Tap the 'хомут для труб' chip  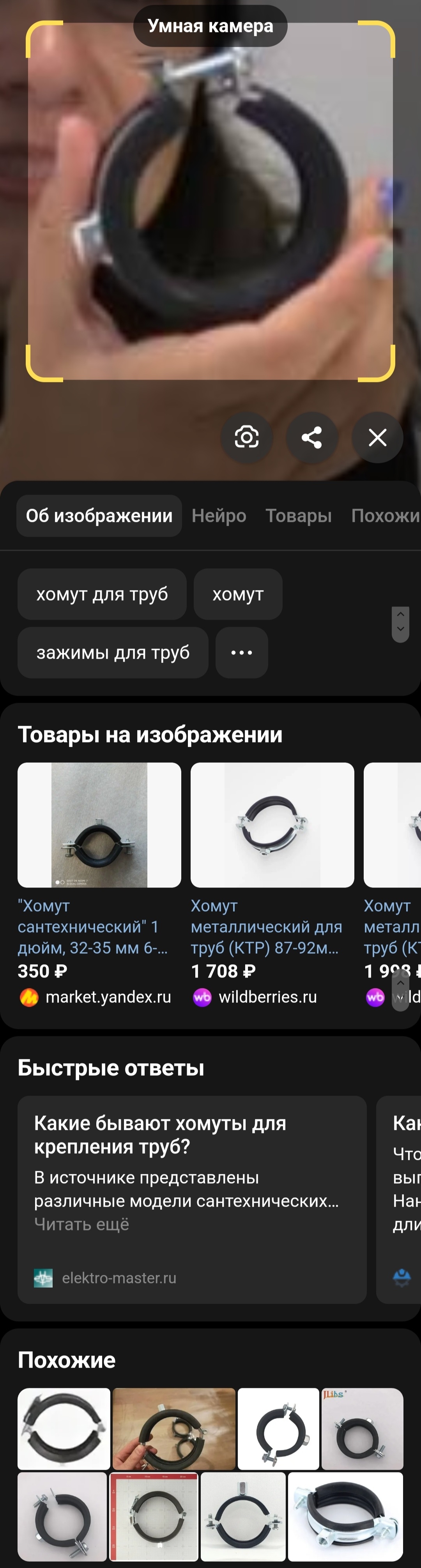102,594
